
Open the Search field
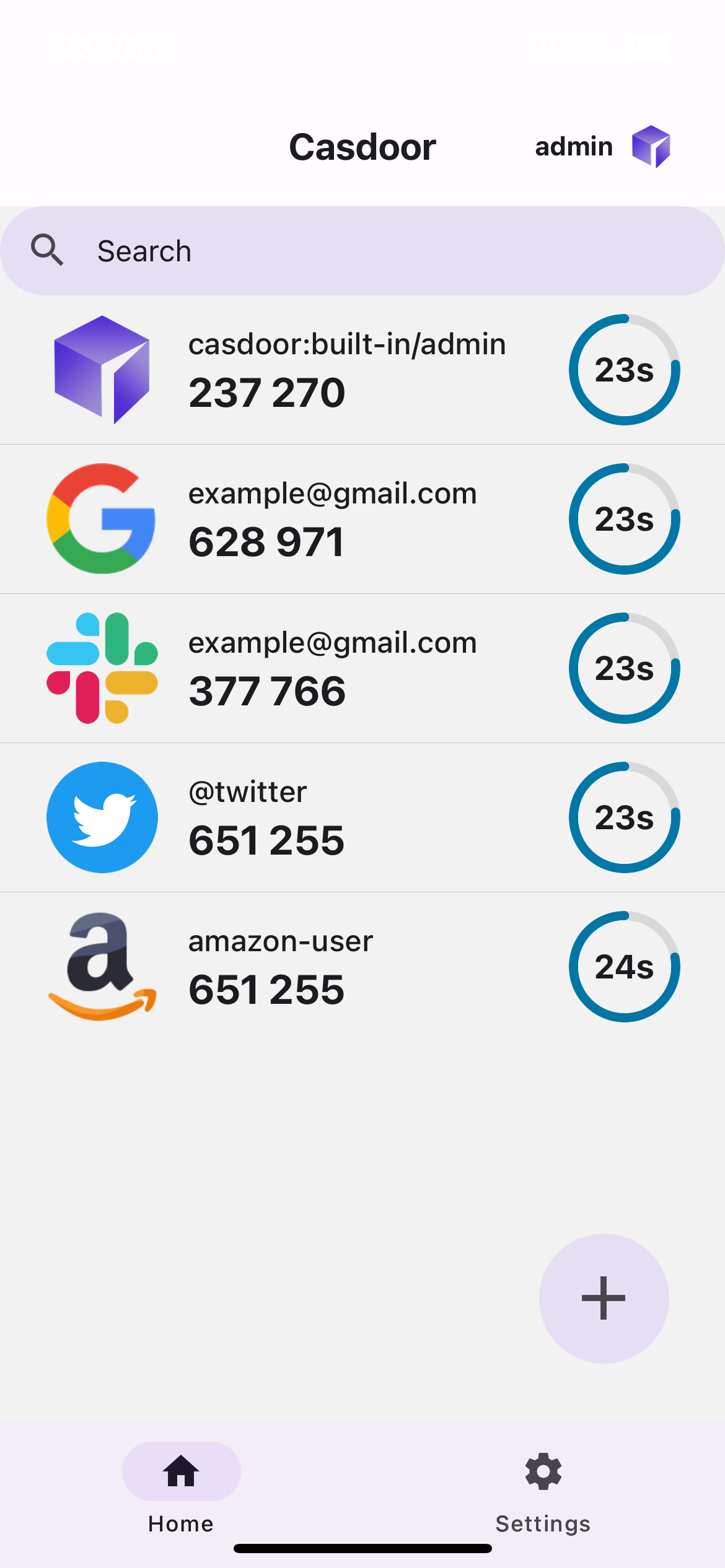pos(362,251)
